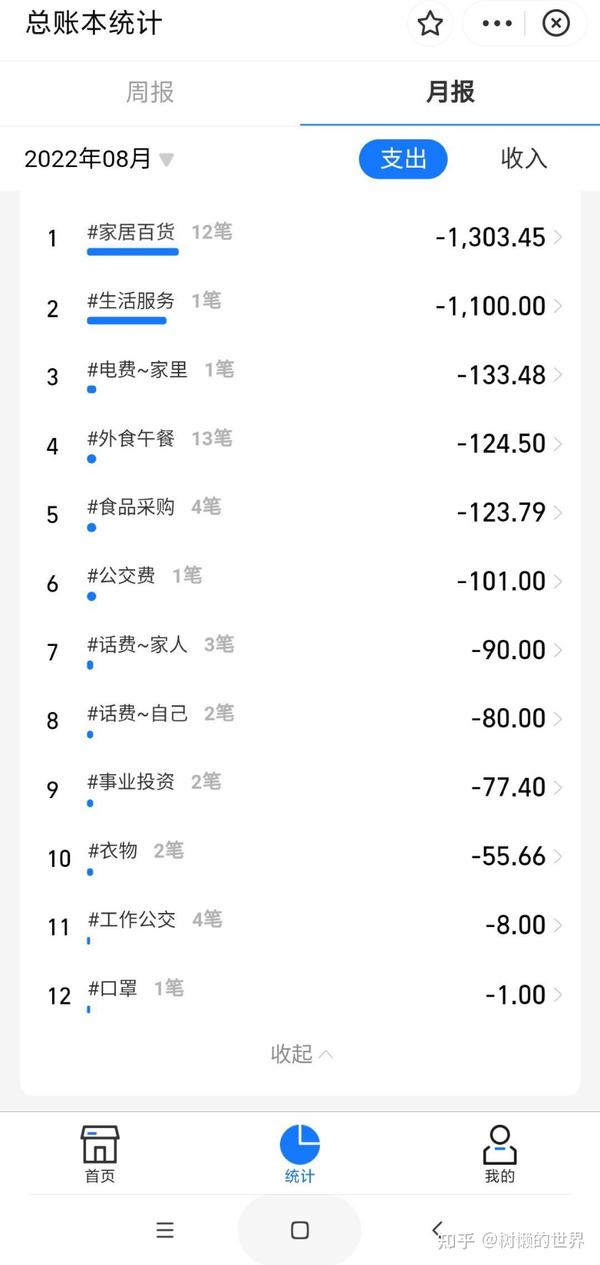Open the 2022年08月 month dropdown
Viewport: 600px width, 1265px height.
[99, 158]
